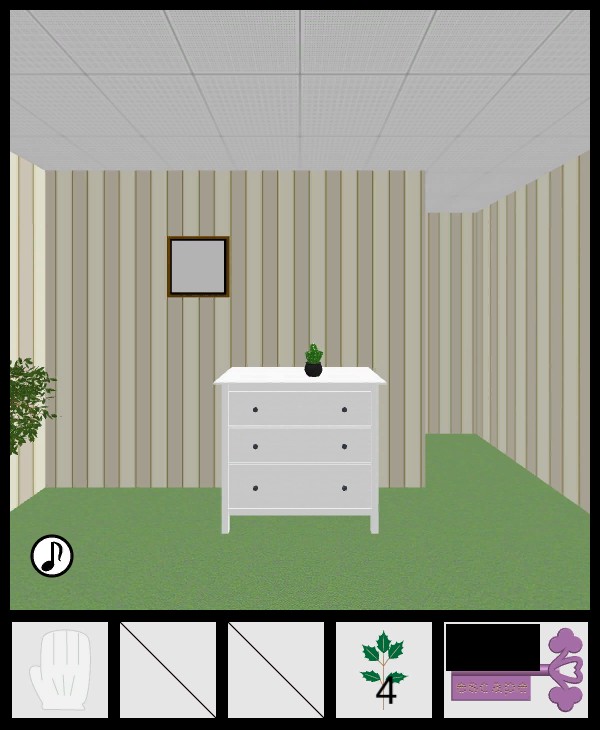Toggle the music note sound button
Screen dimensions: 600x730
(x=52, y=556)
